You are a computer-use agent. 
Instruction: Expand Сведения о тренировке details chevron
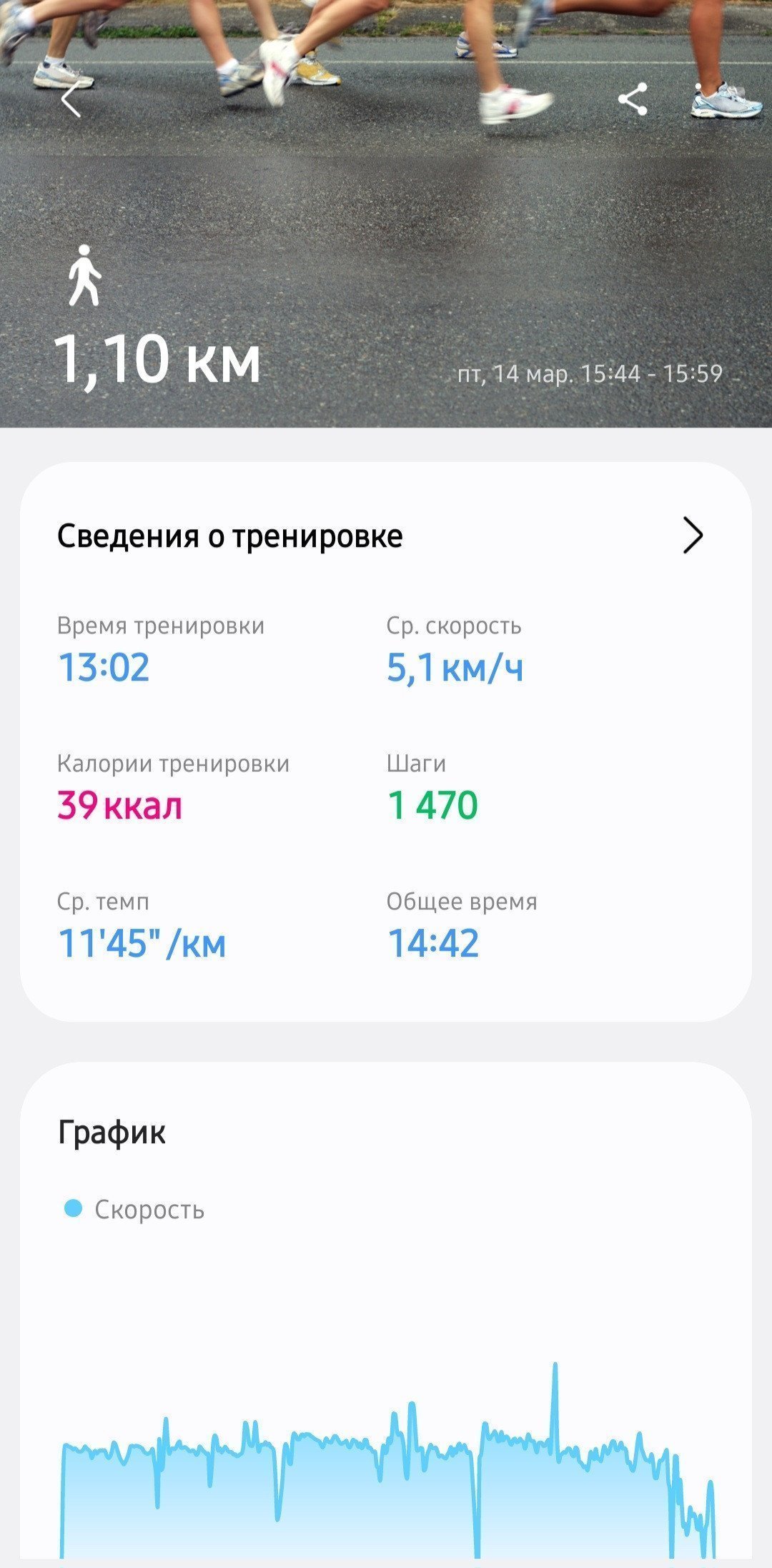coord(693,536)
